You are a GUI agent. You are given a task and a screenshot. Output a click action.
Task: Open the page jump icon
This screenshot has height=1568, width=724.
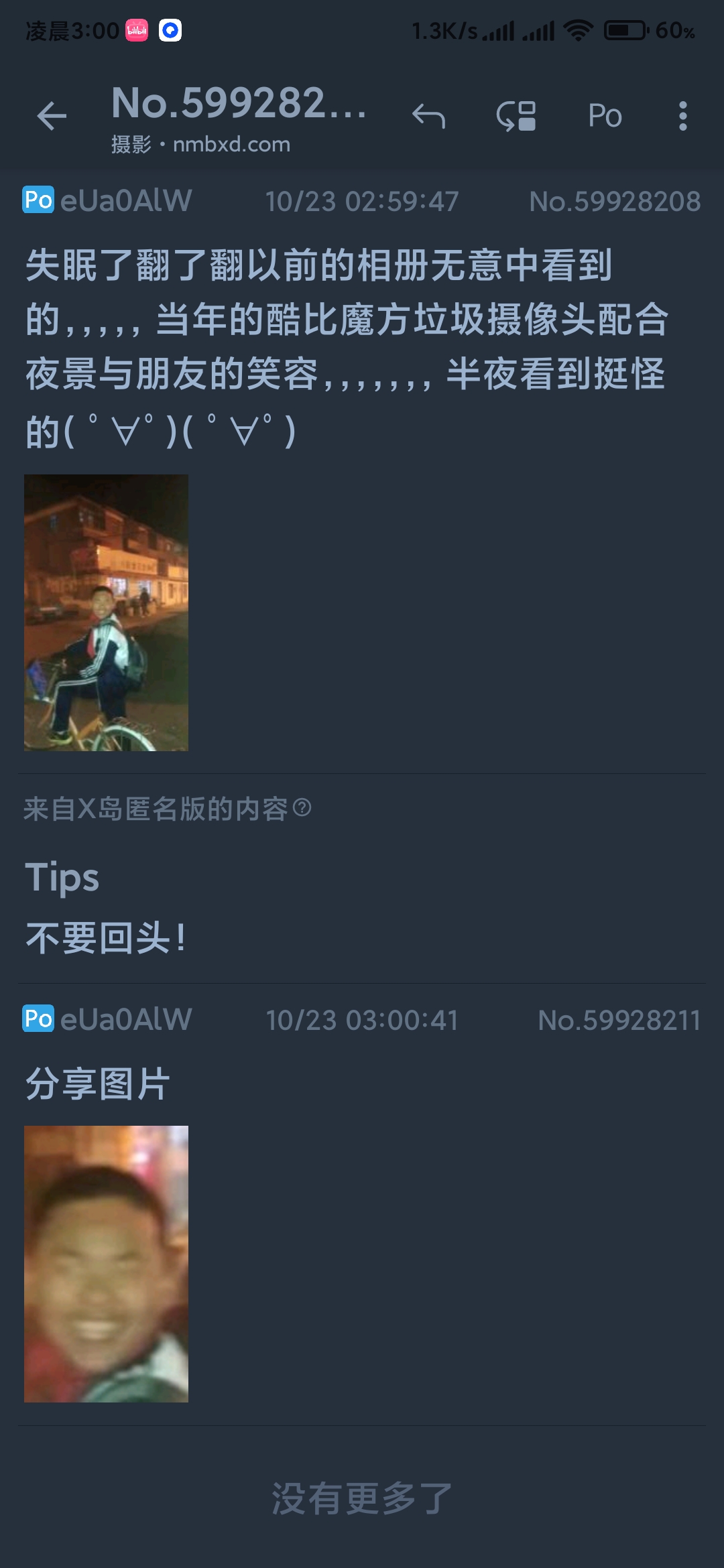(516, 116)
